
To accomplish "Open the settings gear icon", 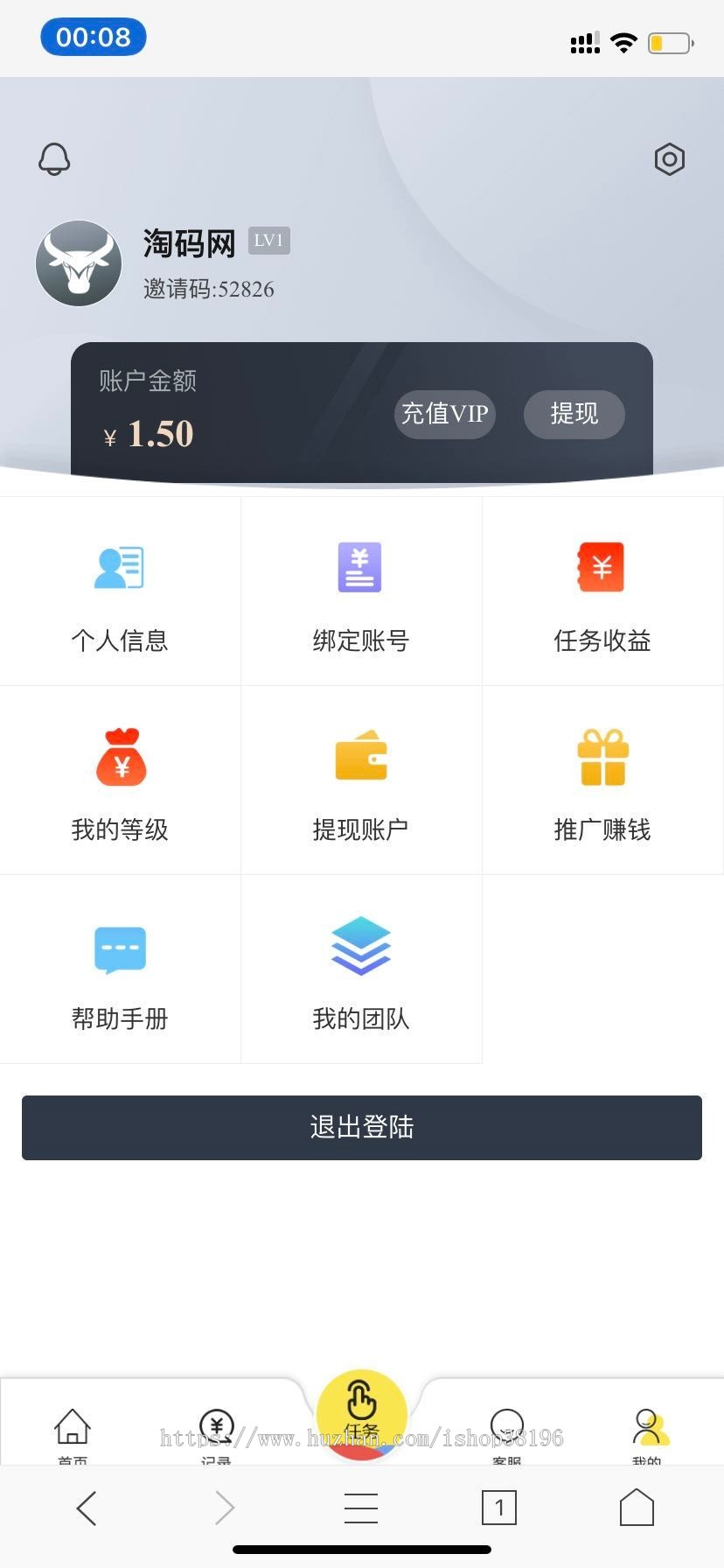I will pos(670,159).
